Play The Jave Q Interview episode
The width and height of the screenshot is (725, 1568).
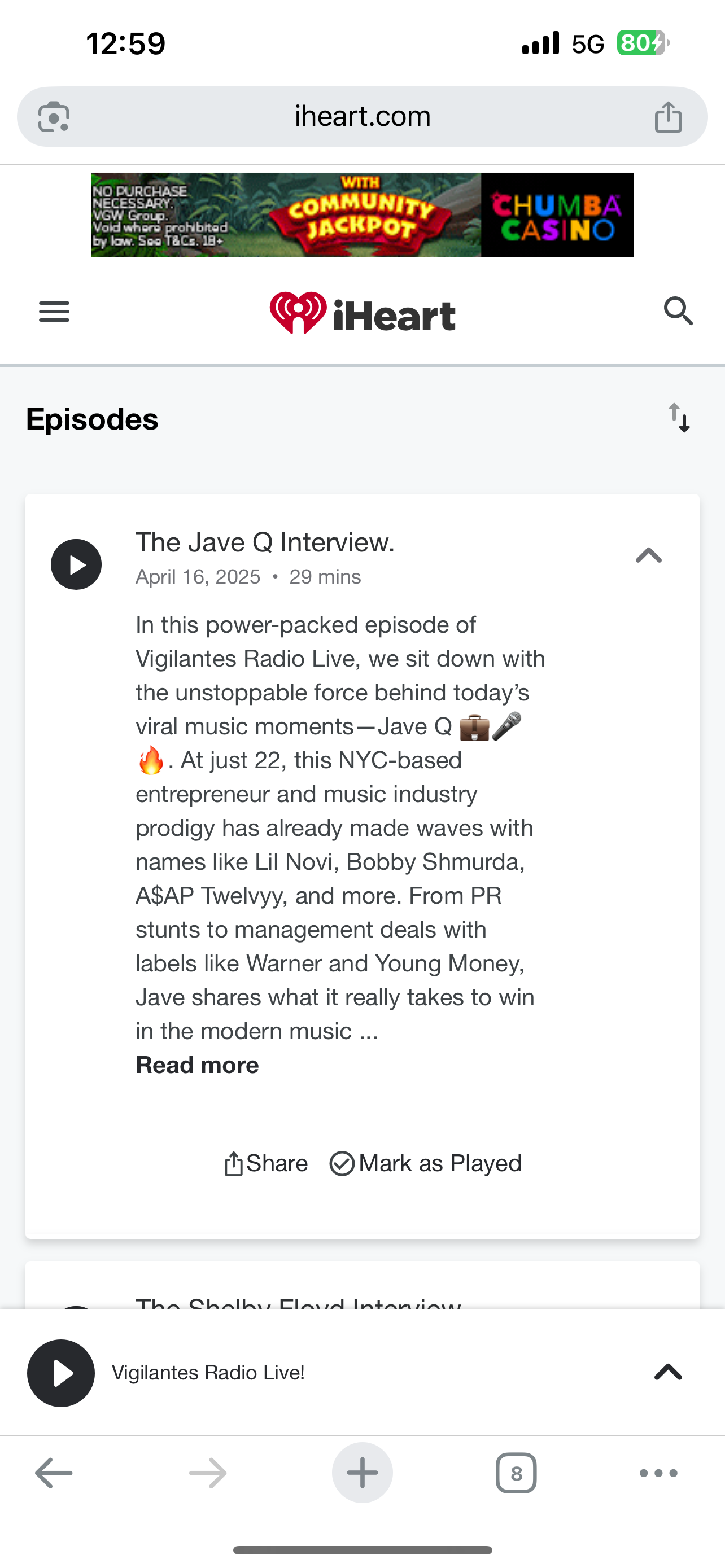pos(76,564)
